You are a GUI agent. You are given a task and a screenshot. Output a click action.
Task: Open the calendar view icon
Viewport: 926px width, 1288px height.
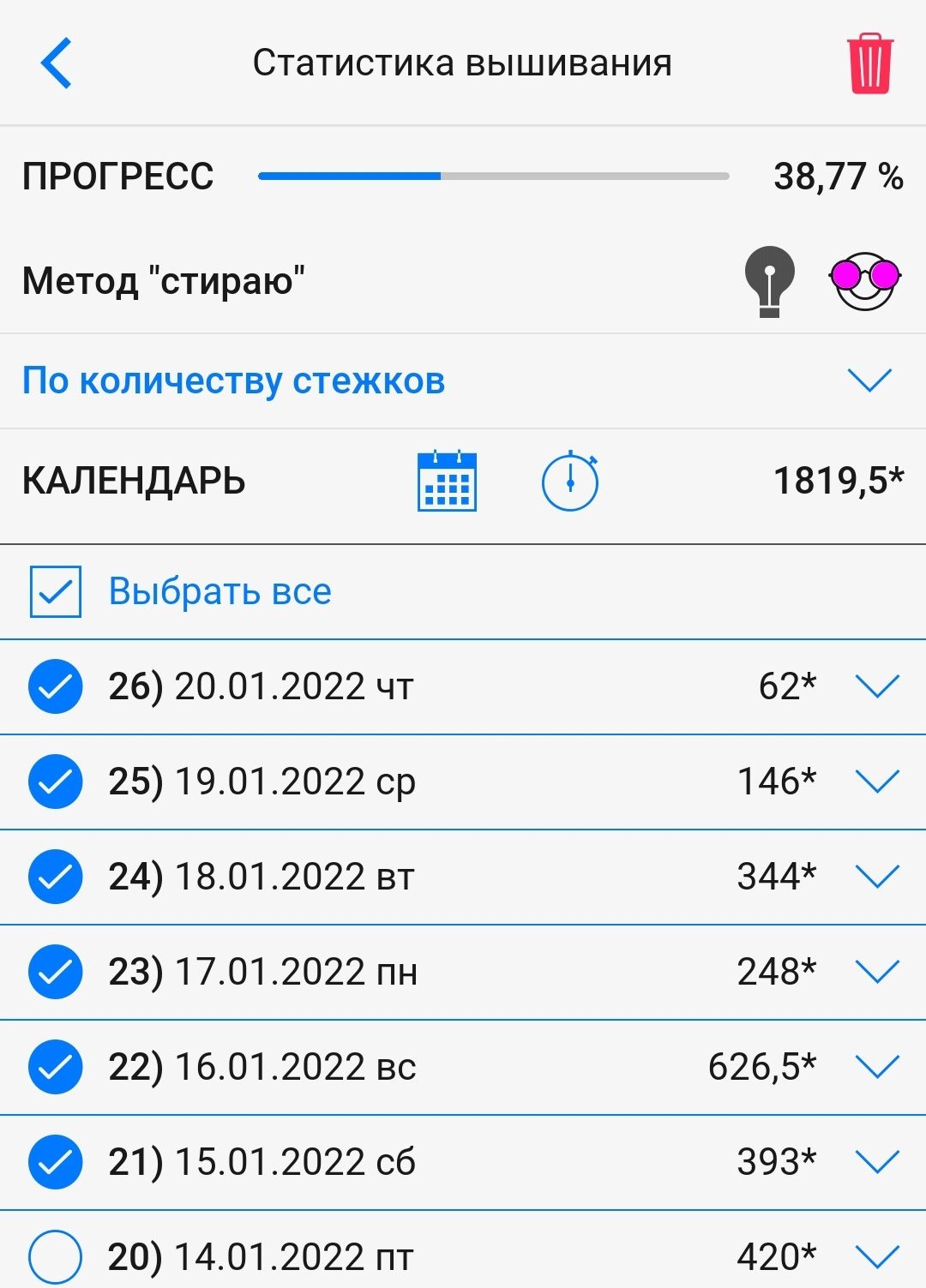click(447, 481)
